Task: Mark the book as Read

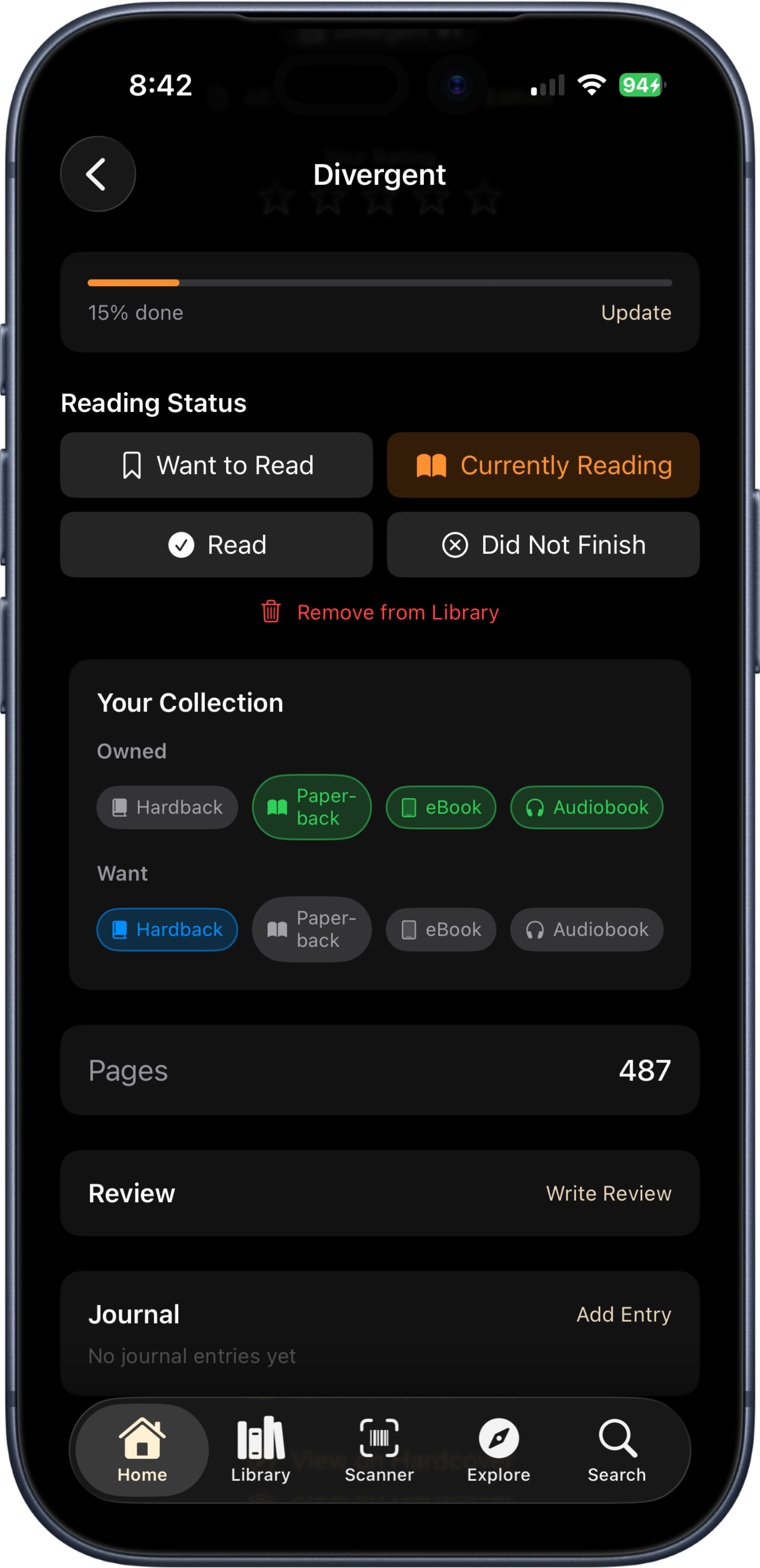Action: tap(216, 544)
